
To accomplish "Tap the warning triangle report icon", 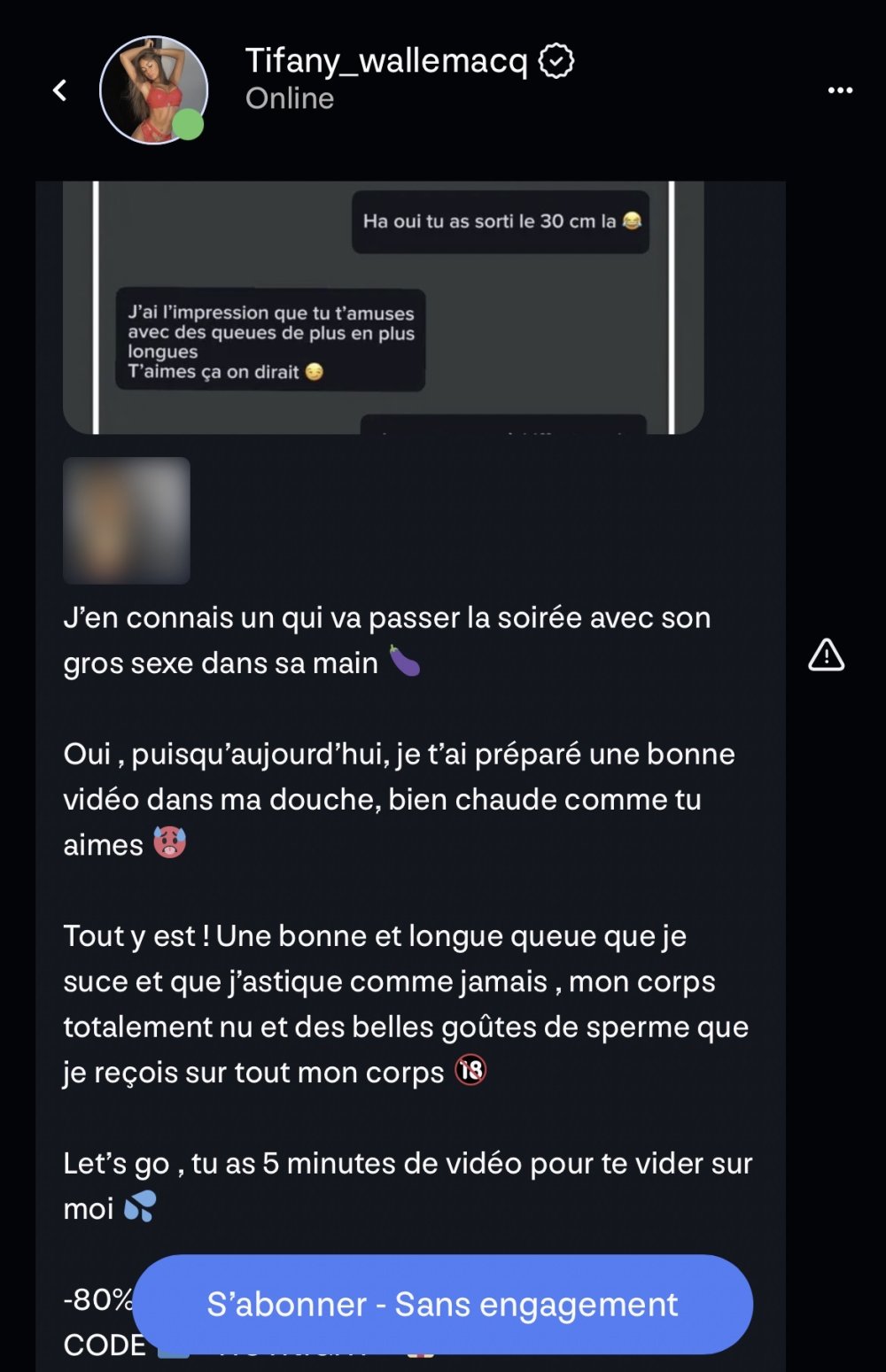I will [x=826, y=655].
